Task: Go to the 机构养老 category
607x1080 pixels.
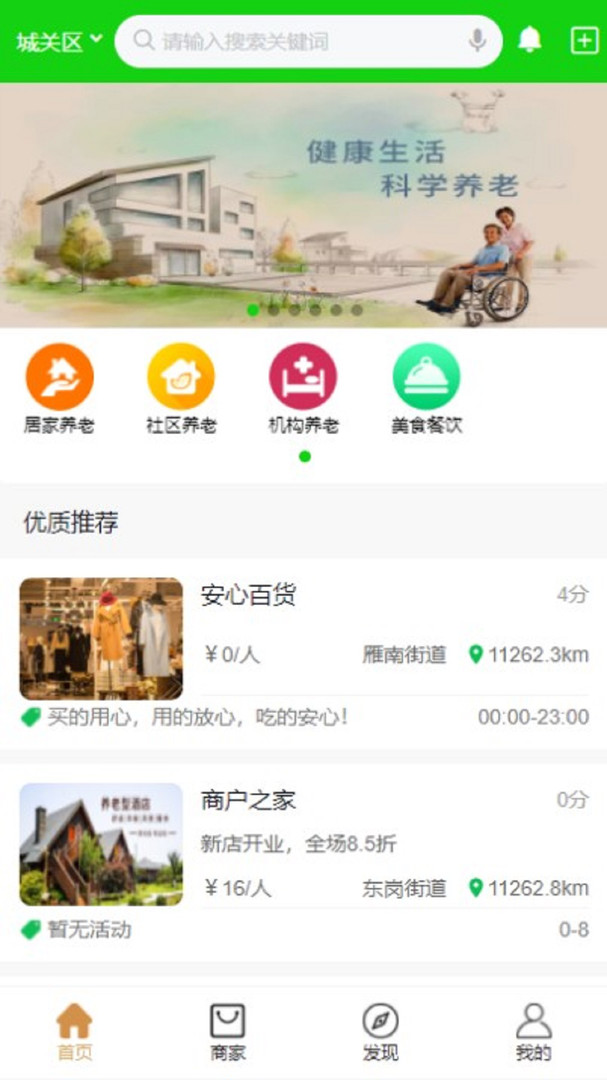Action: (303, 389)
